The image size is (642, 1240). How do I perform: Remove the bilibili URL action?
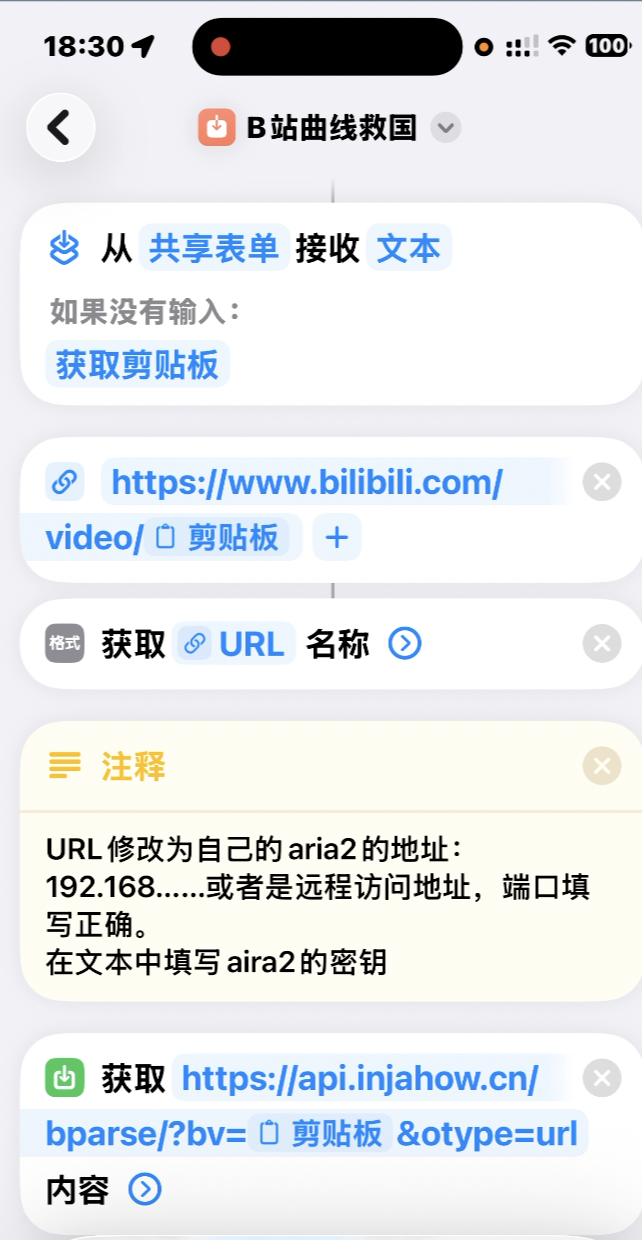(x=601, y=484)
